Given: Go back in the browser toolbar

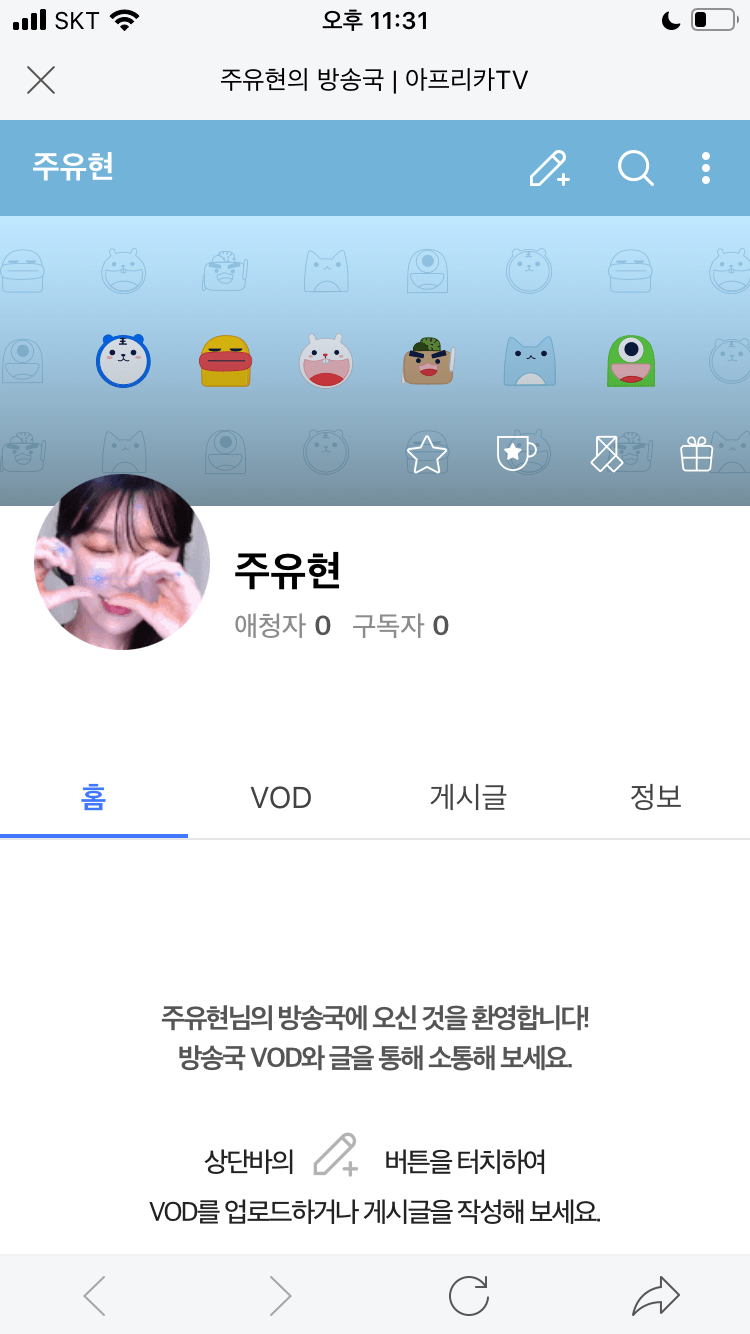Looking at the screenshot, I should (x=94, y=1296).
